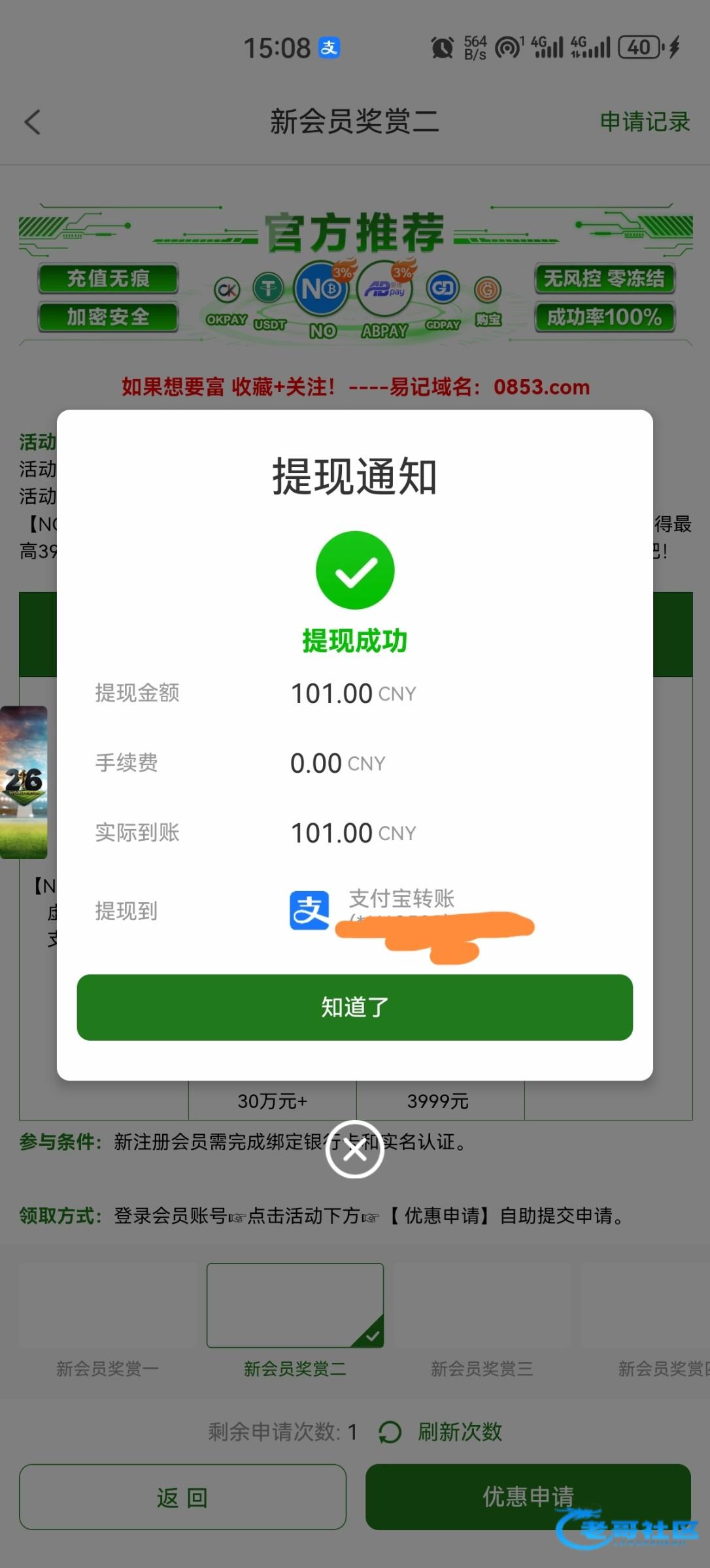Go back with the top-left arrow
Viewport: 710px width, 1568px height.
pos(33,122)
